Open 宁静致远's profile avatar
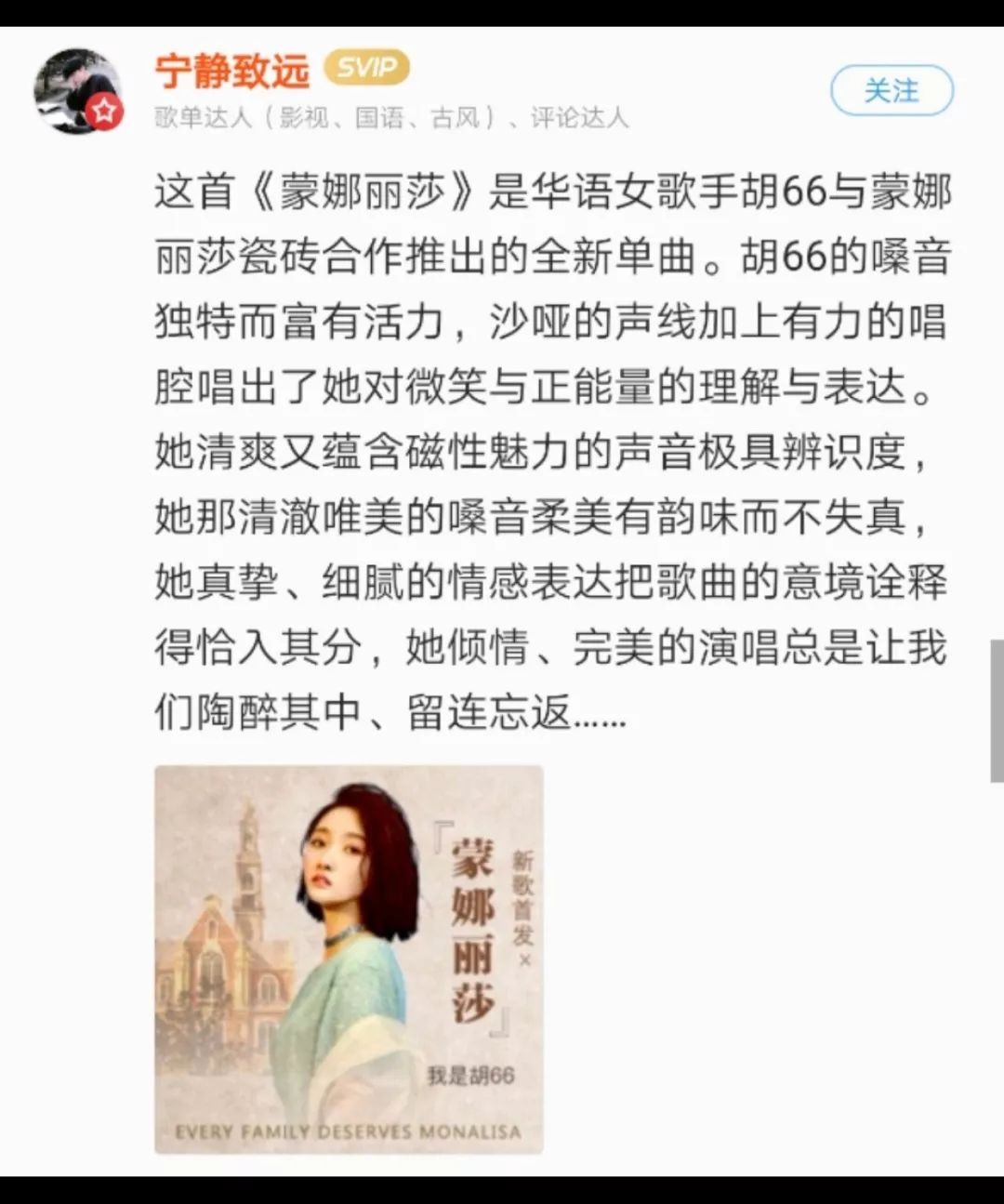 pyautogui.click(x=78, y=91)
